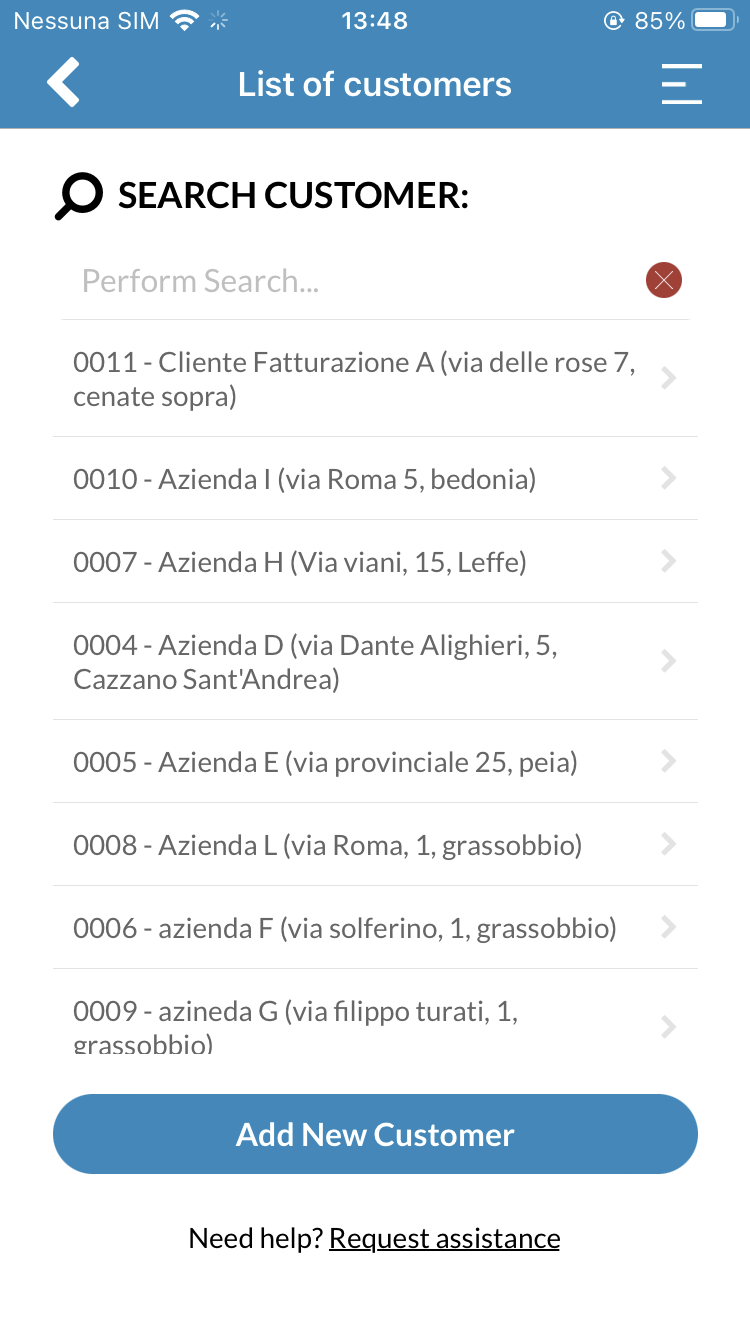Screen dimensions: 750x1334
Task: Open customer 0007 Azienda H
Action: [x=375, y=562]
